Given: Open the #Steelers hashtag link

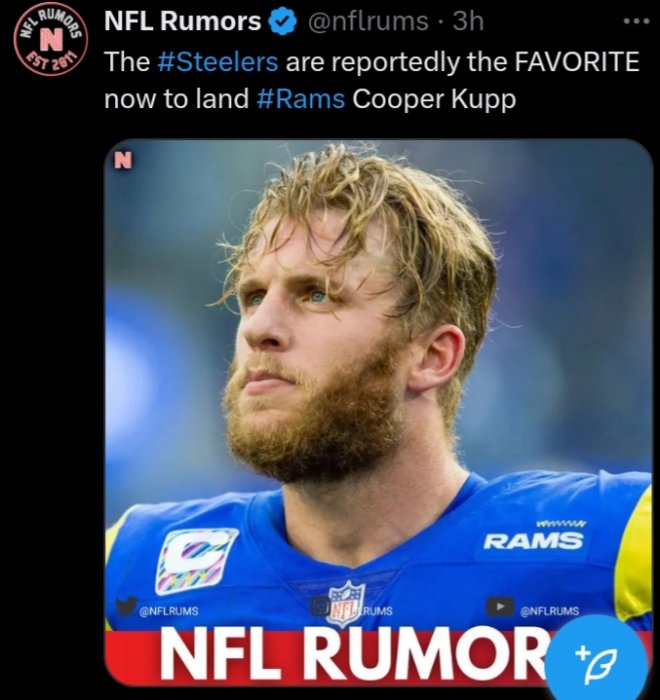Looking at the screenshot, I should point(218,61).
